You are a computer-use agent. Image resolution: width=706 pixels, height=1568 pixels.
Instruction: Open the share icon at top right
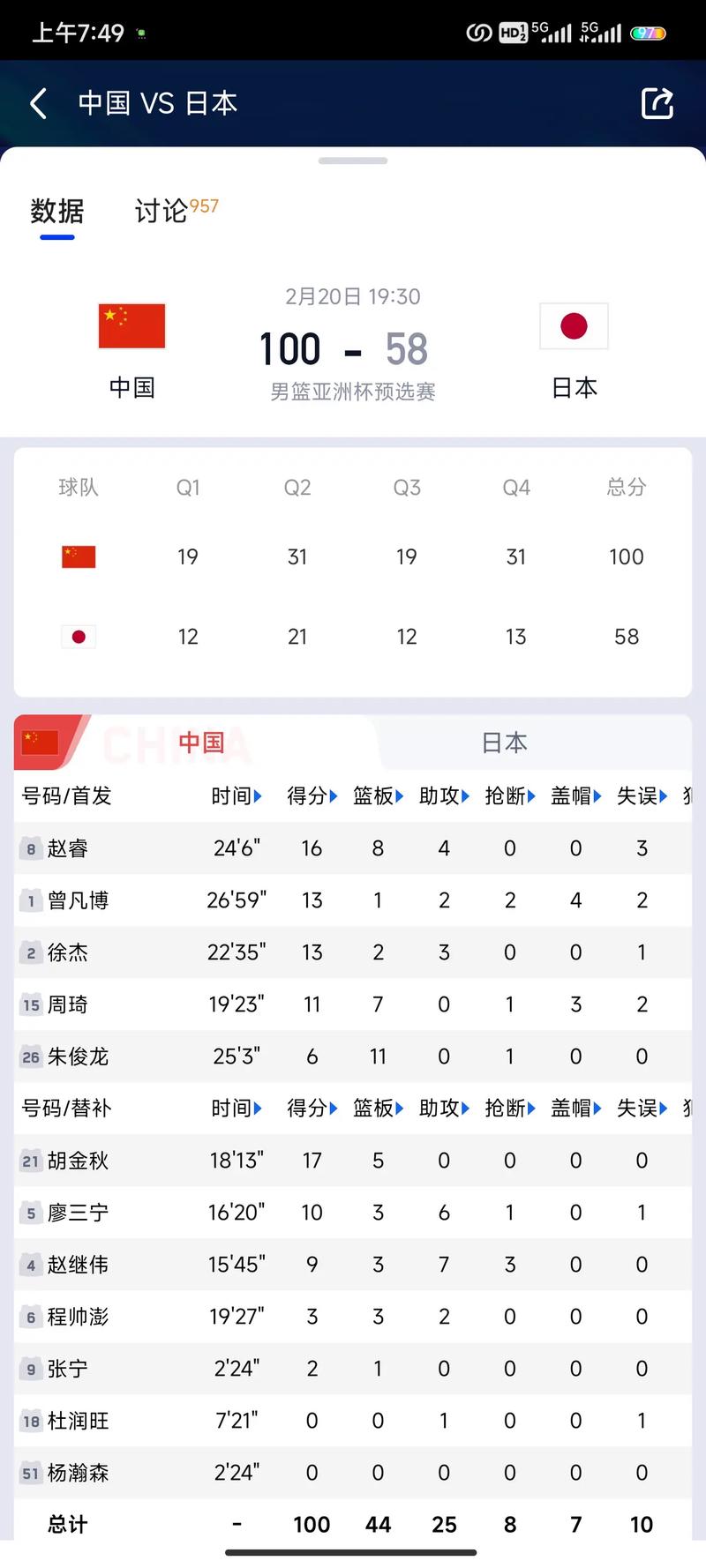(x=657, y=103)
